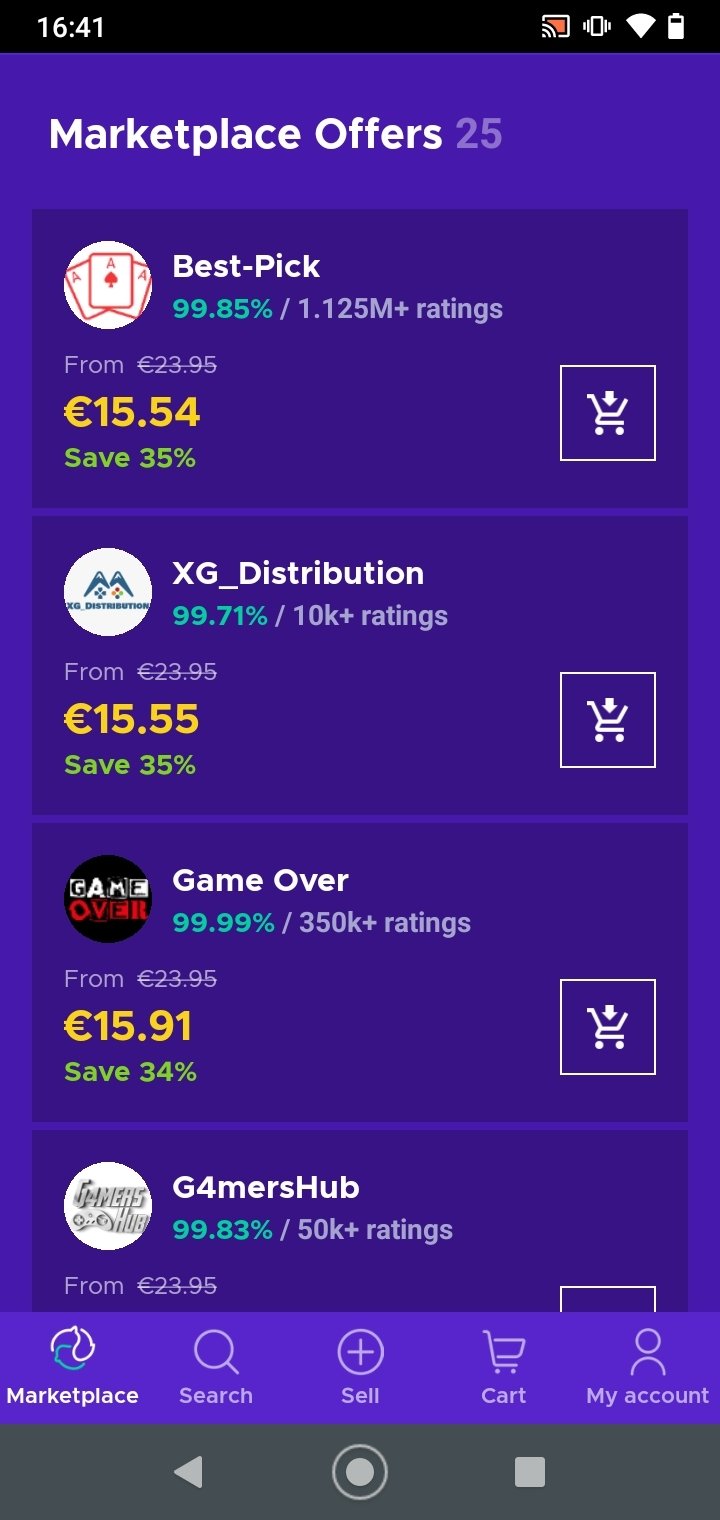Add the XG_Distribution offer to cart
Screen dimensions: 720x1520
(x=607, y=720)
